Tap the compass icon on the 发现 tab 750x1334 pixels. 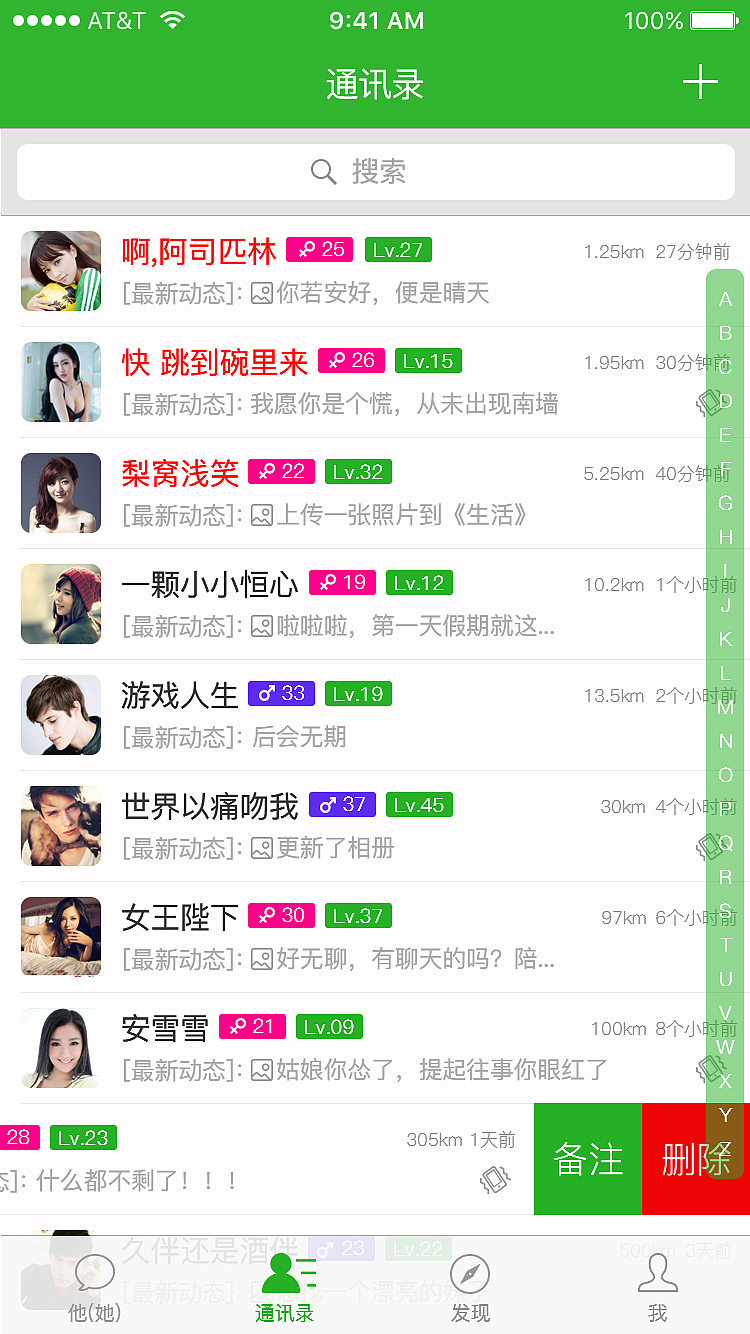[469, 1272]
